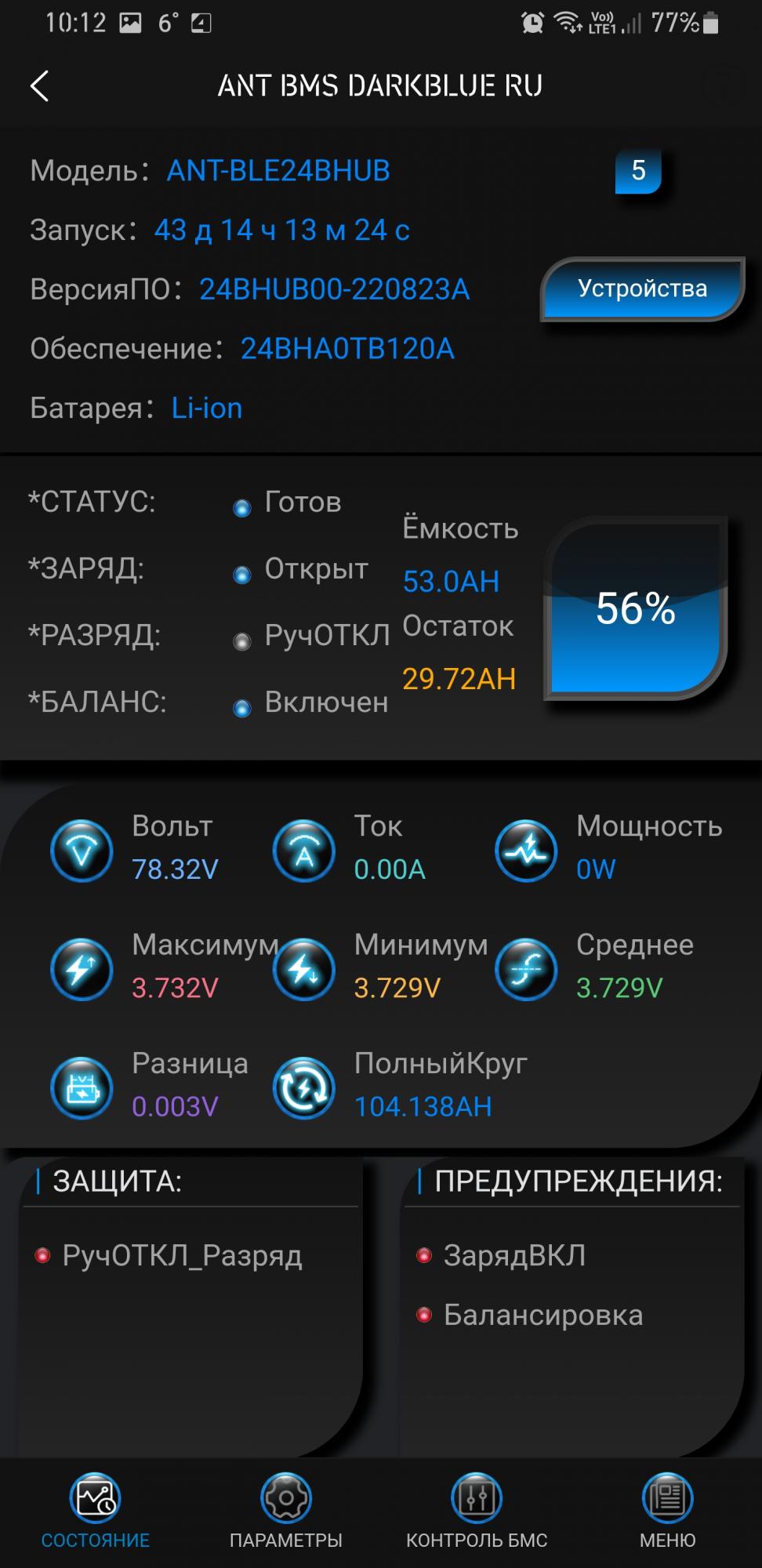The width and height of the screenshot is (762, 1568).
Task: Open the КОНТРОЛЬ БМС tab
Action: tap(476, 1511)
